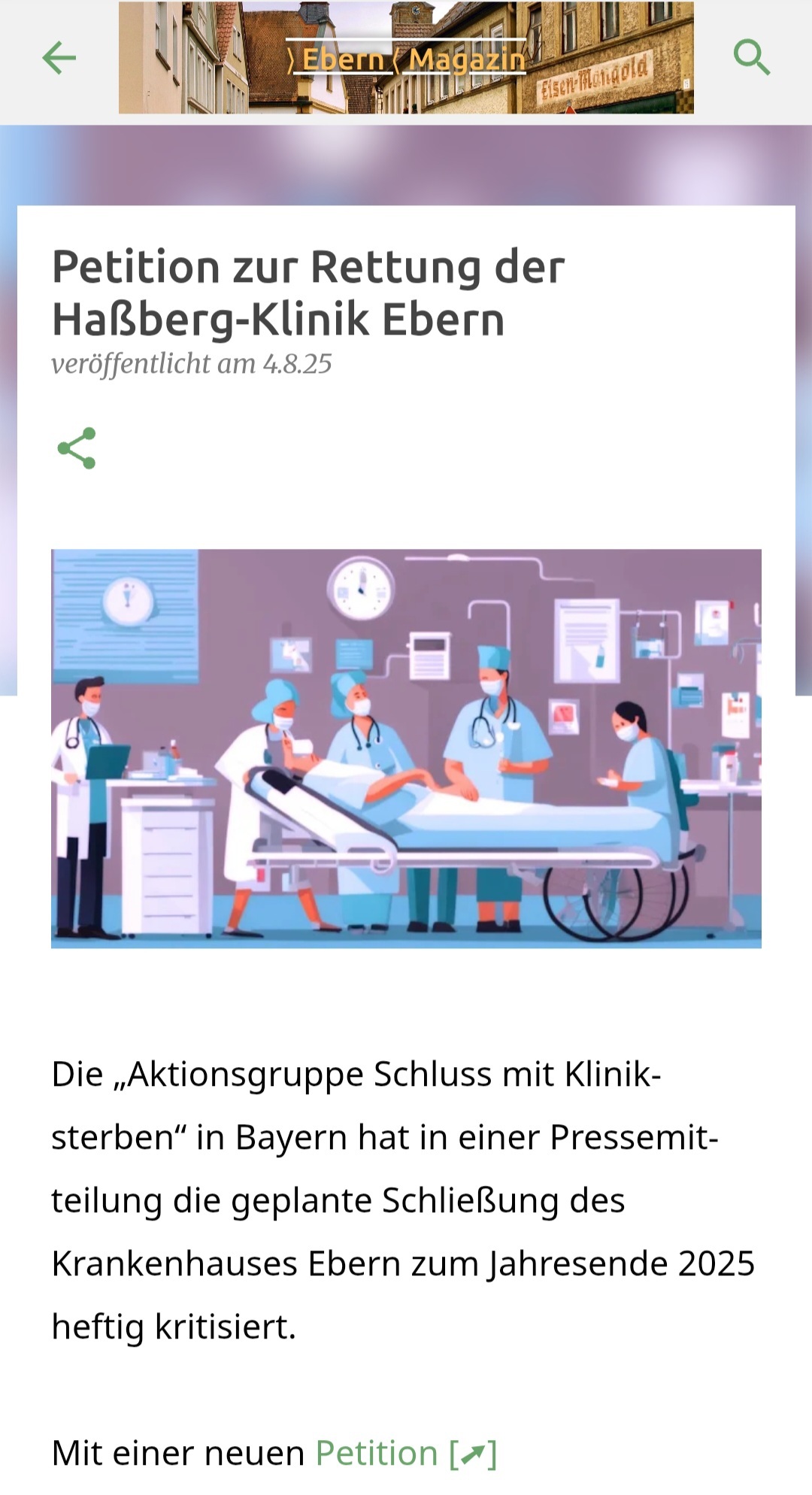This screenshot has width=812, height=1495.
Task: Open the search magnifier icon
Action: click(x=751, y=58)
